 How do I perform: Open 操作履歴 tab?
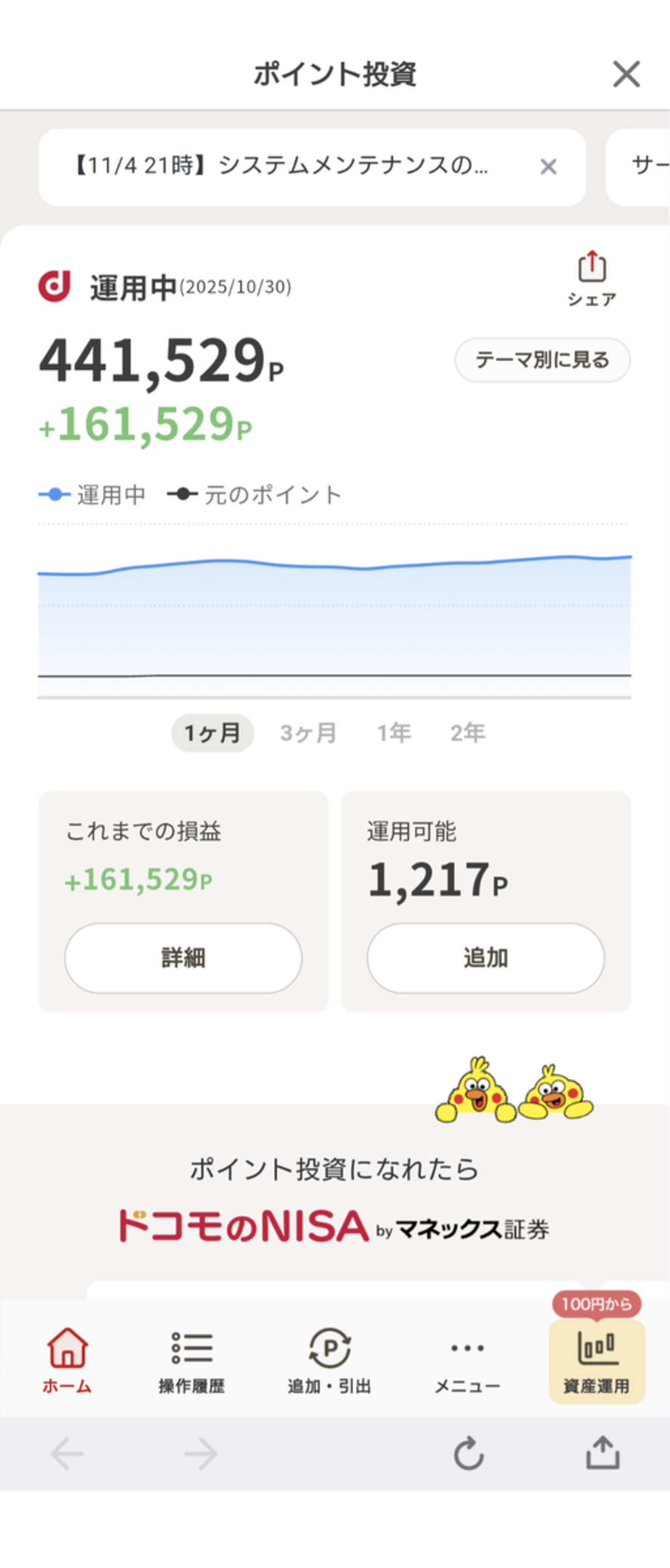[192, 1361]
